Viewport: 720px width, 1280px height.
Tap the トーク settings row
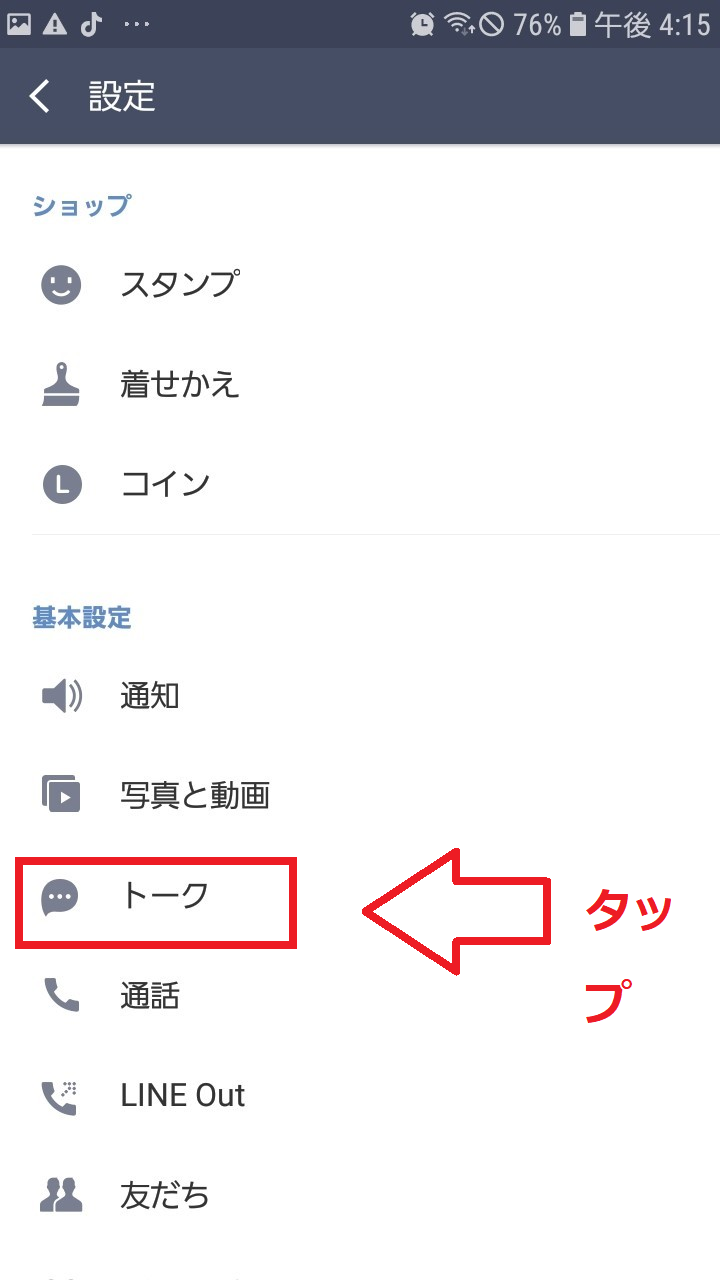click(x=360, y=896)
